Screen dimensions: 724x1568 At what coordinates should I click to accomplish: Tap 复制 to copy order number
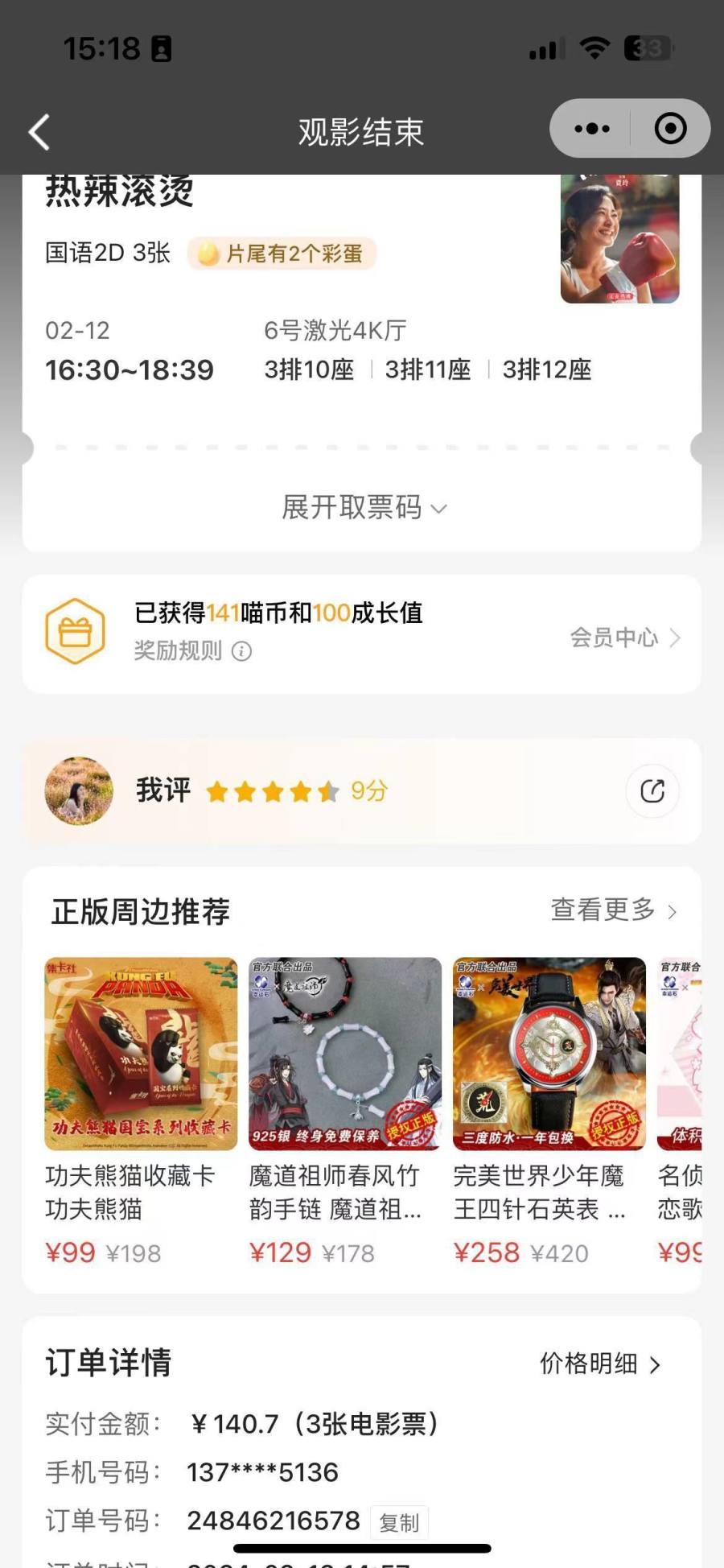tap(399, 1523)
